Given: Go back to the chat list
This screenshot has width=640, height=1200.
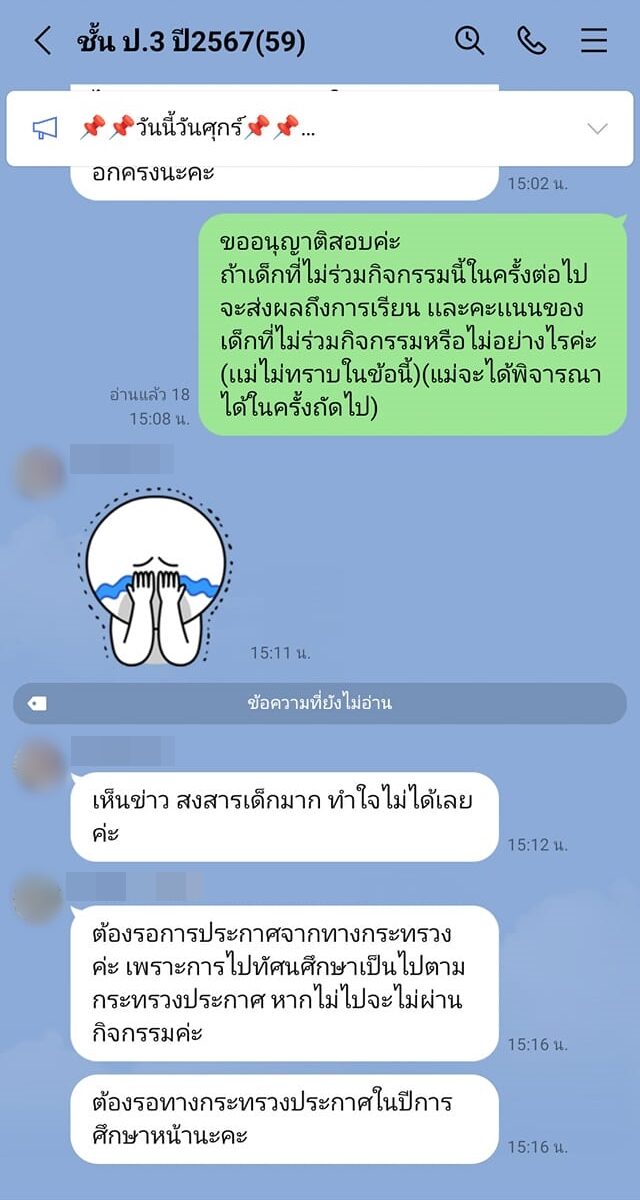Looking at the screenshot, I should click(42, 40).
